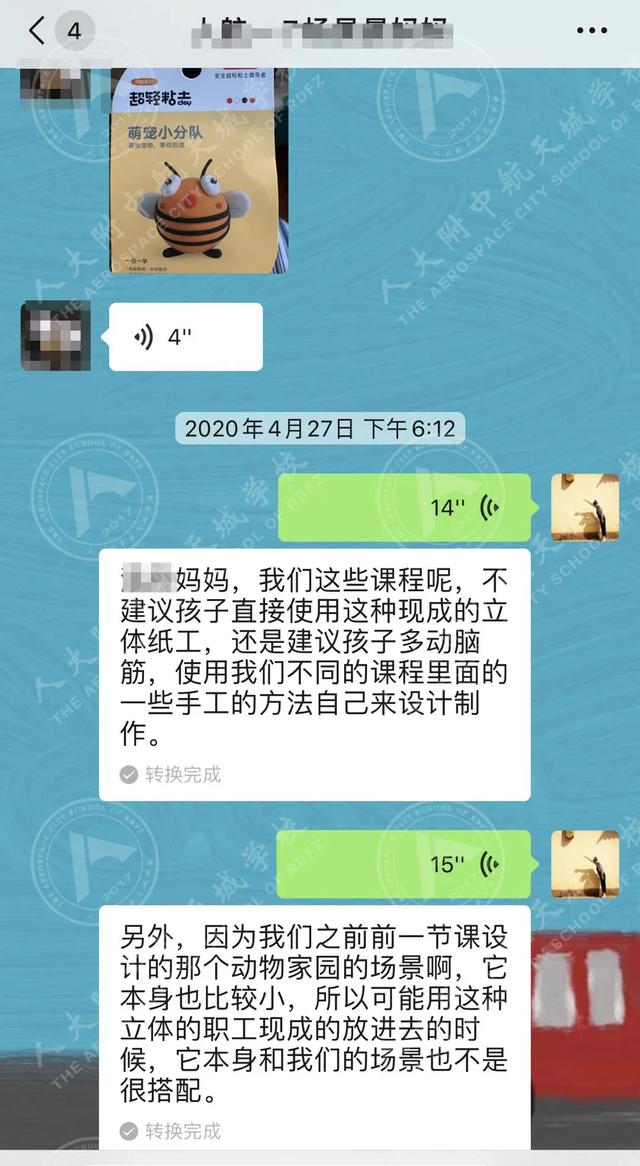Play the 4-second voice message
Image resolution: width=640 pixels, height=1166 pixels.
(x=185, y=337)
